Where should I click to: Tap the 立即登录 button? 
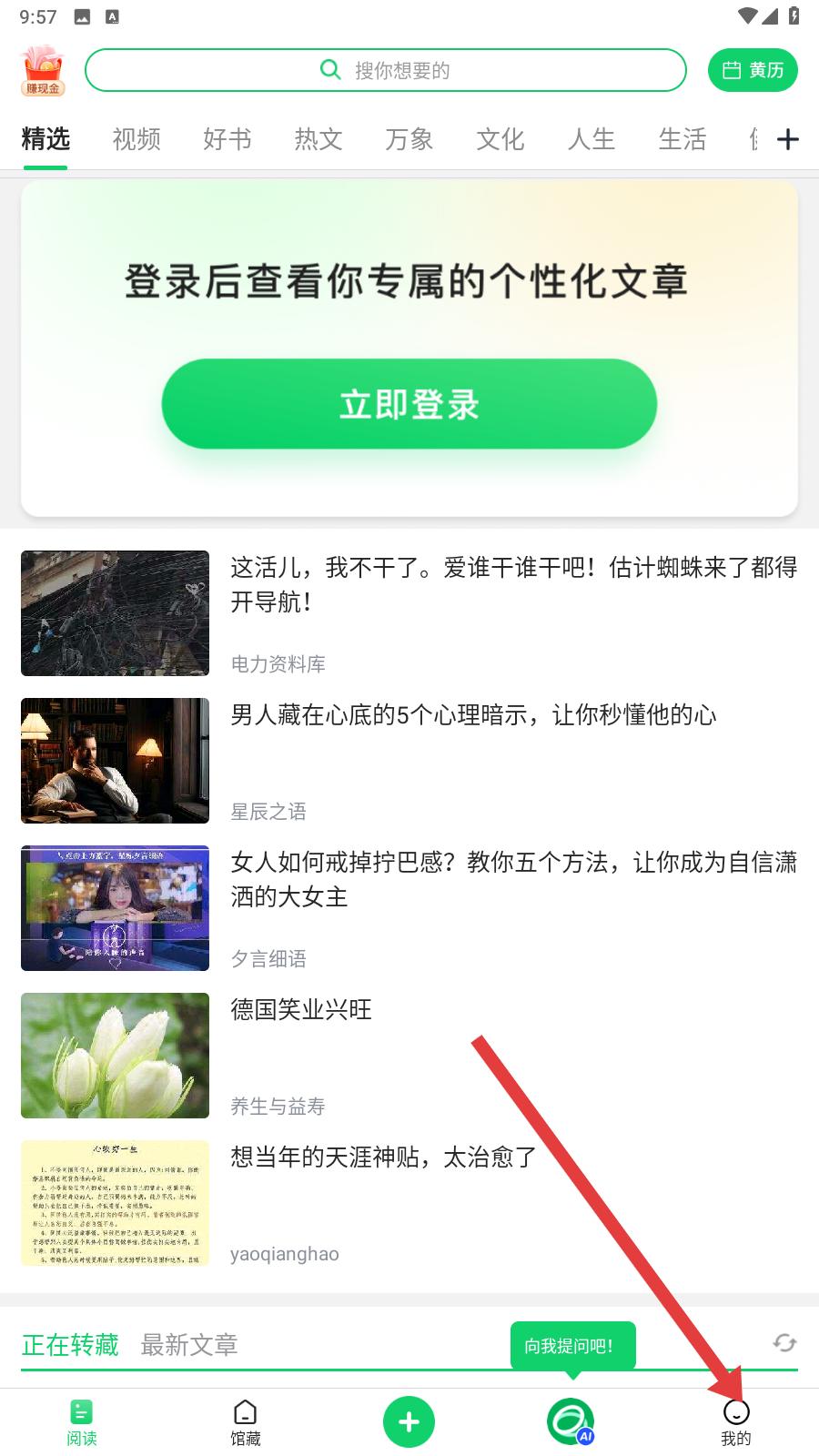coord(409,404)
